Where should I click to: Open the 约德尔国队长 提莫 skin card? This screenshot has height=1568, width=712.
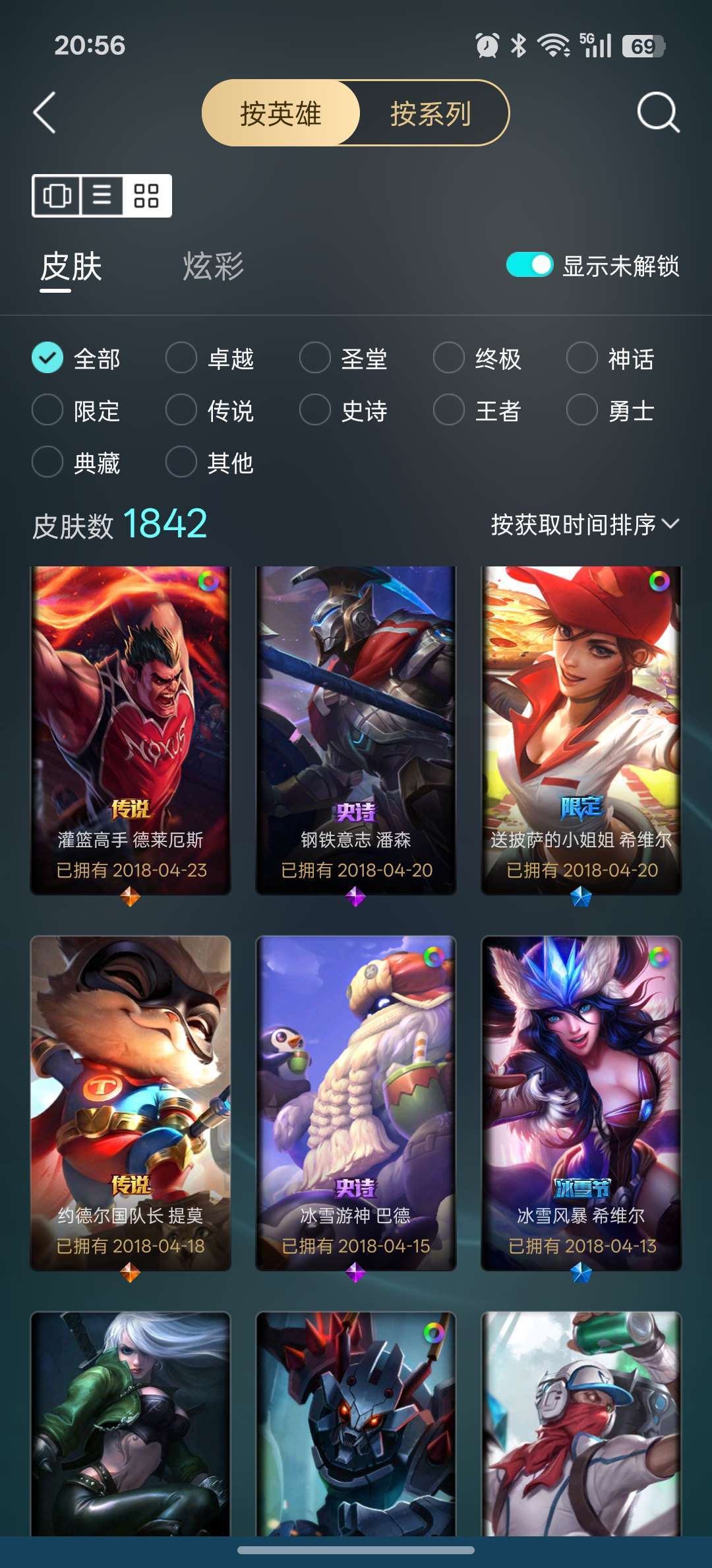[131, 1103]
